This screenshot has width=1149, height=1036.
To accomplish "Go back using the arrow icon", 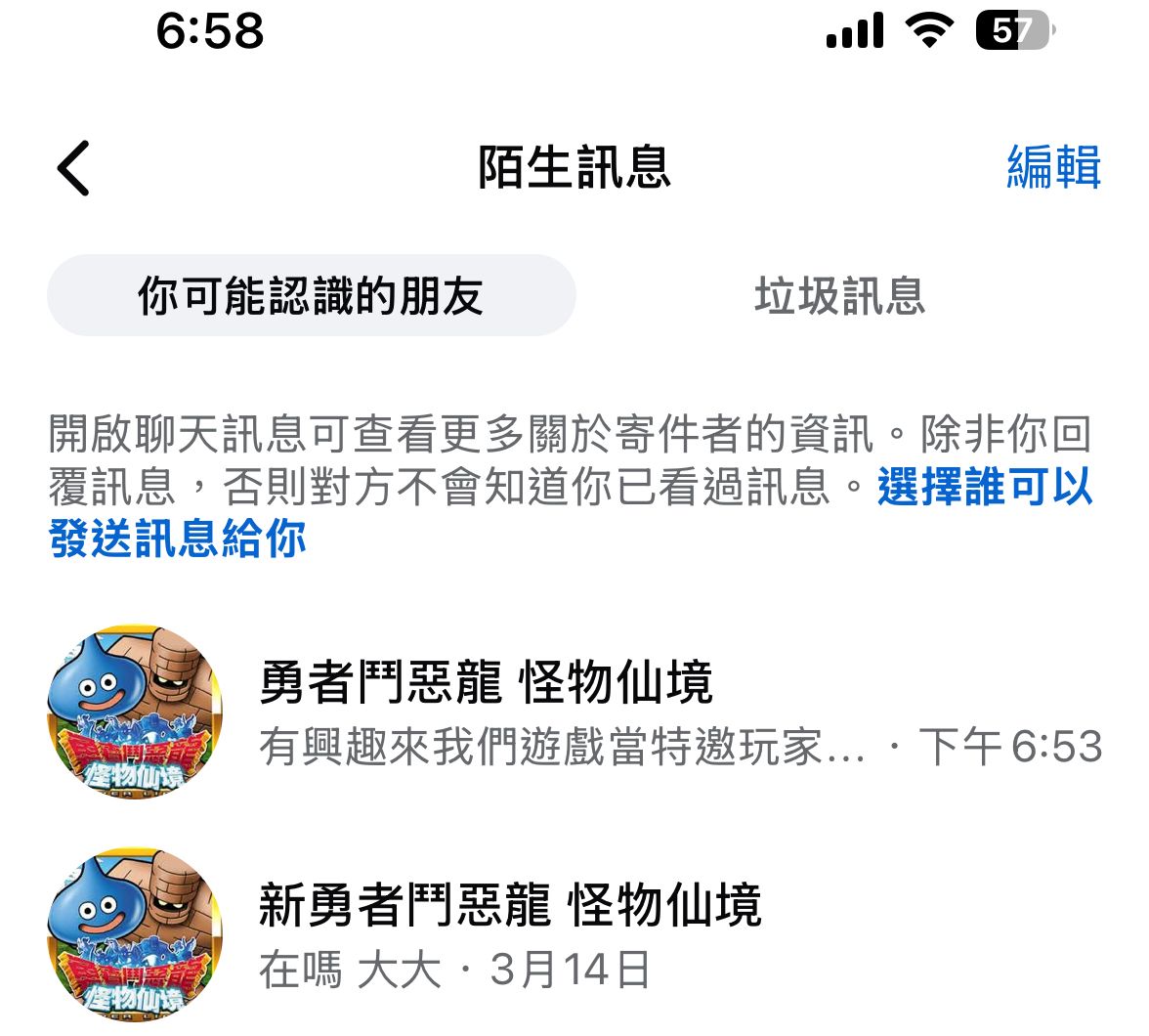I will 73,168.
